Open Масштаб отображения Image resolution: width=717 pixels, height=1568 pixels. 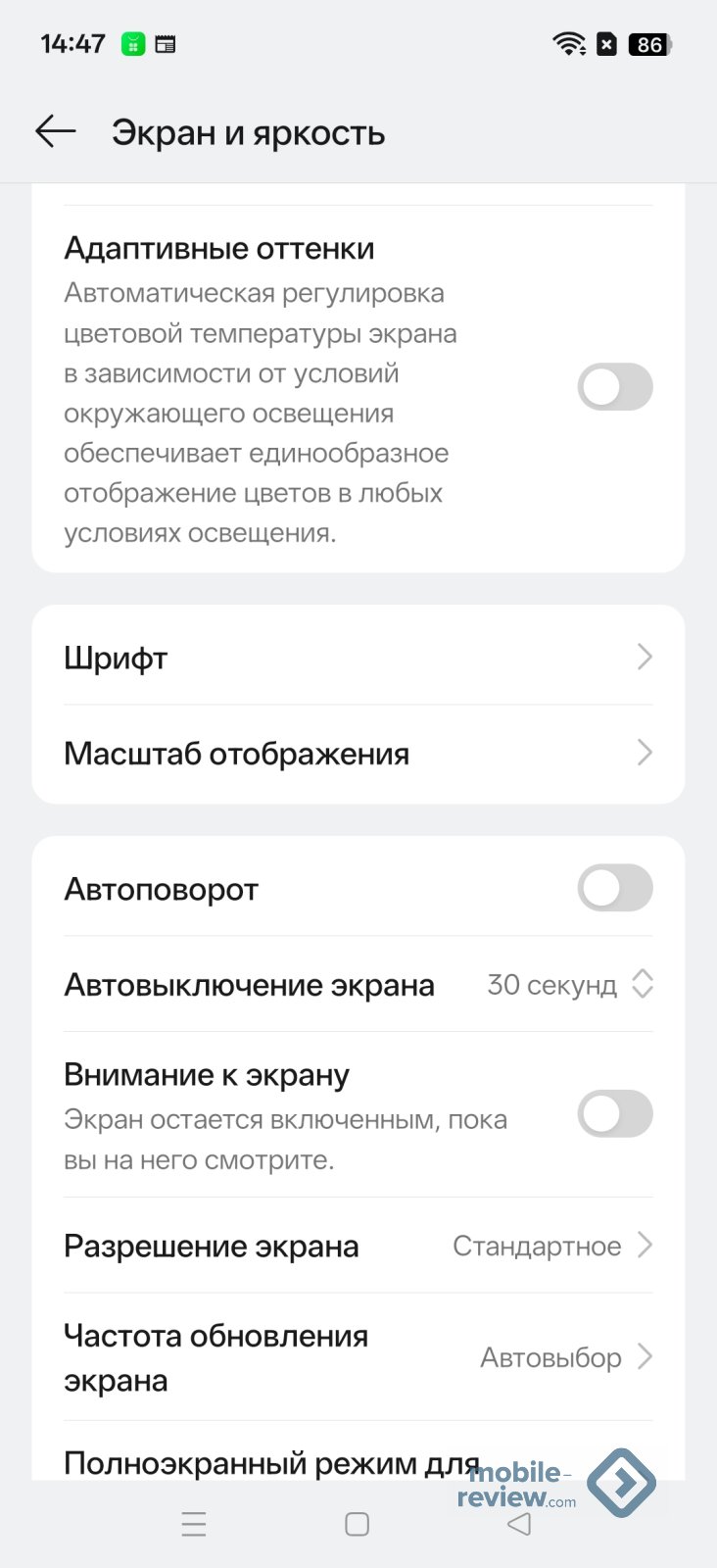click(x=358, y=754)
